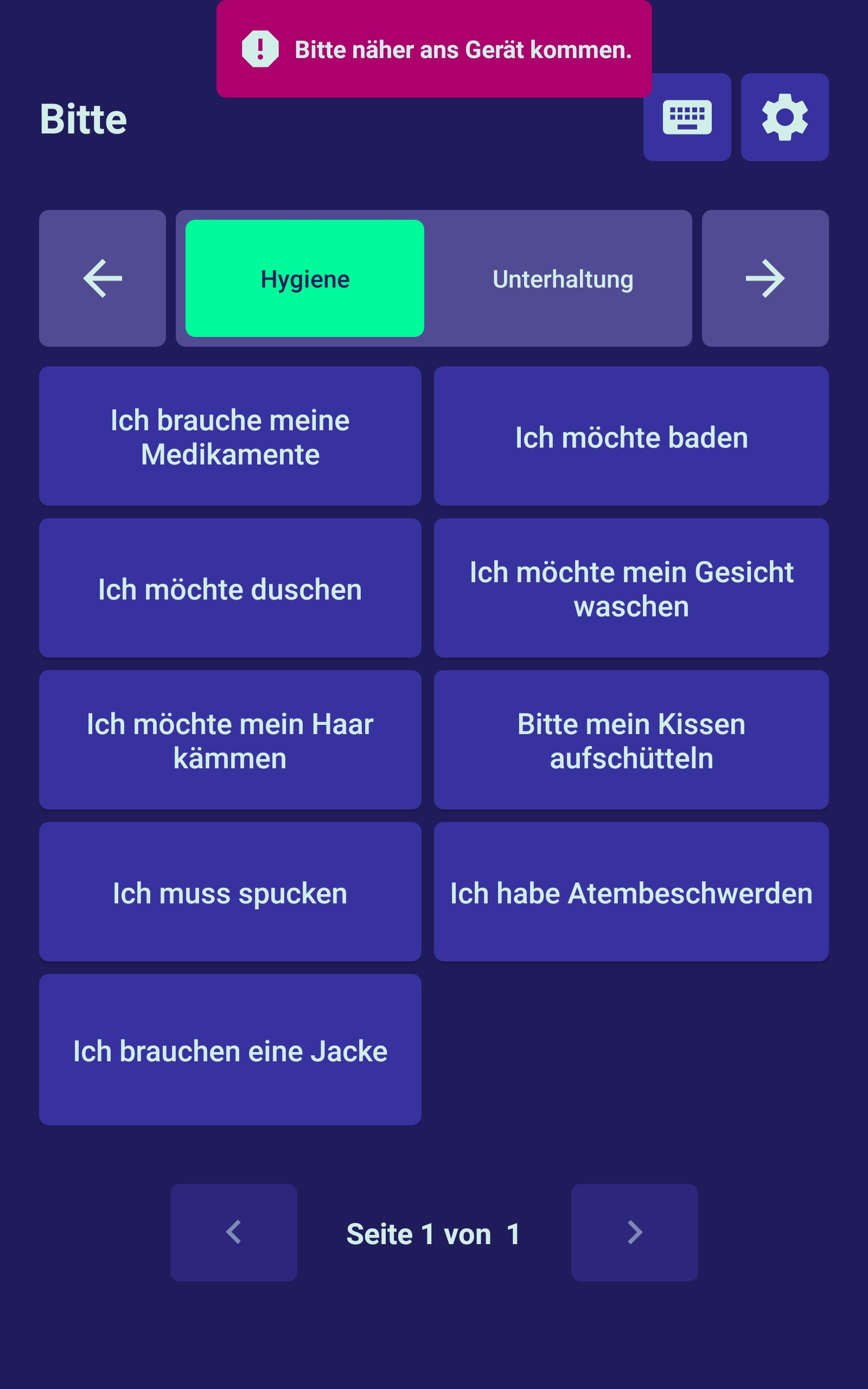Select 'Ich möchte mein Haar kämmen'
The width and height of the screenshot is (868, 1389).
pyautogui.click(x=229, y=741)
